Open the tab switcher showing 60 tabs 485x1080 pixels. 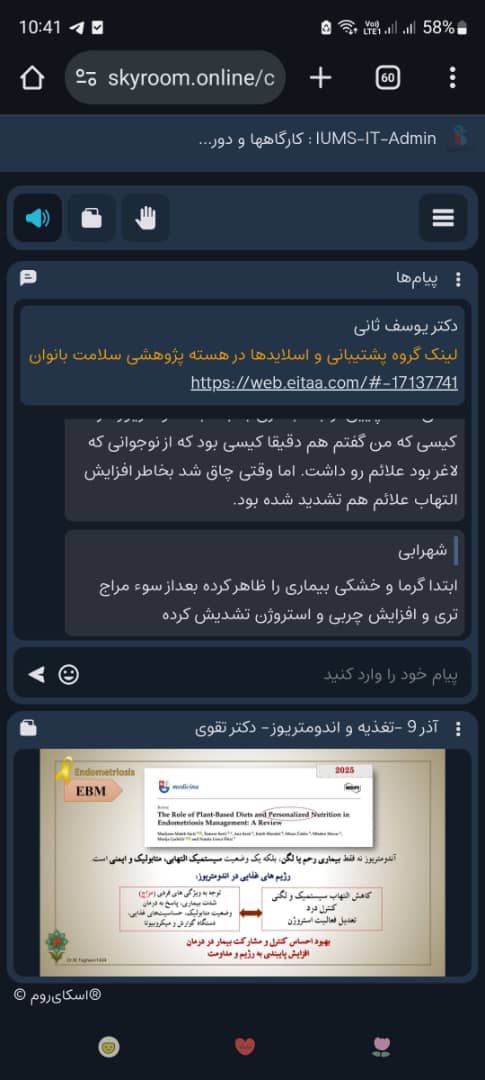click(388, 78)
